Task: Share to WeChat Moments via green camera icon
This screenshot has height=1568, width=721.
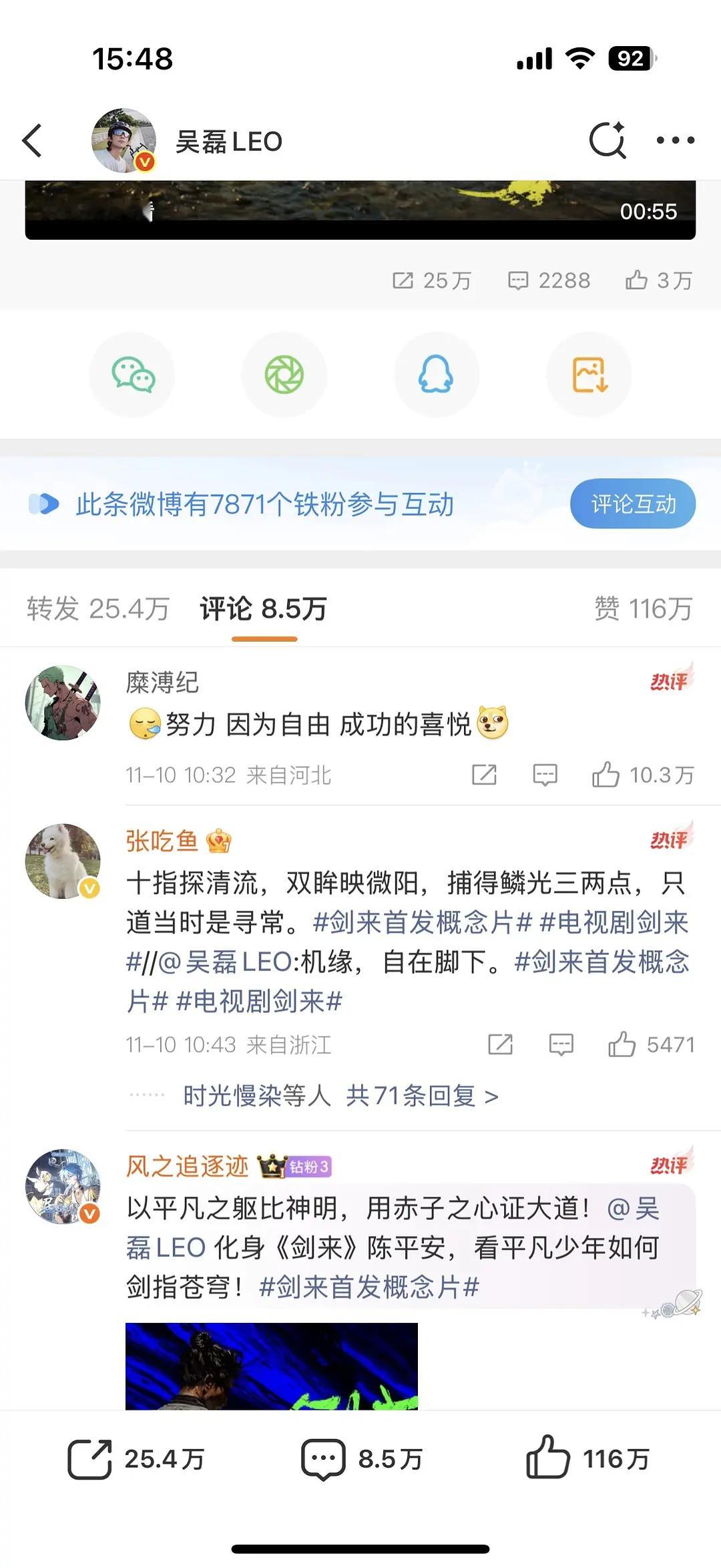Action: (x=284, y=375)
